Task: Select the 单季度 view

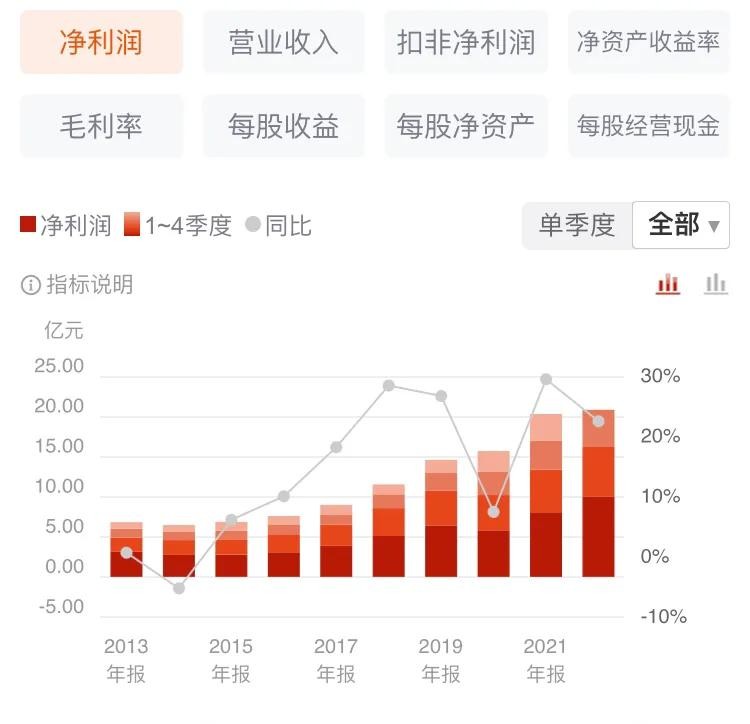Action: pos(577,225)
